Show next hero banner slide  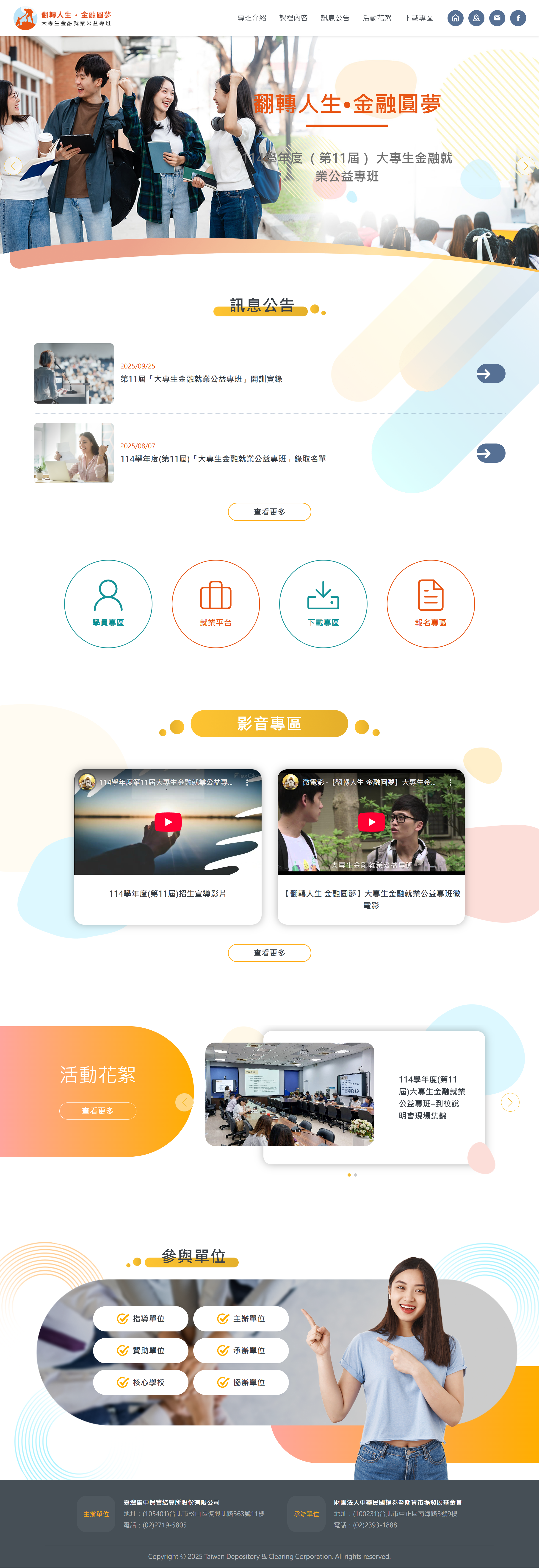[525, 166]
